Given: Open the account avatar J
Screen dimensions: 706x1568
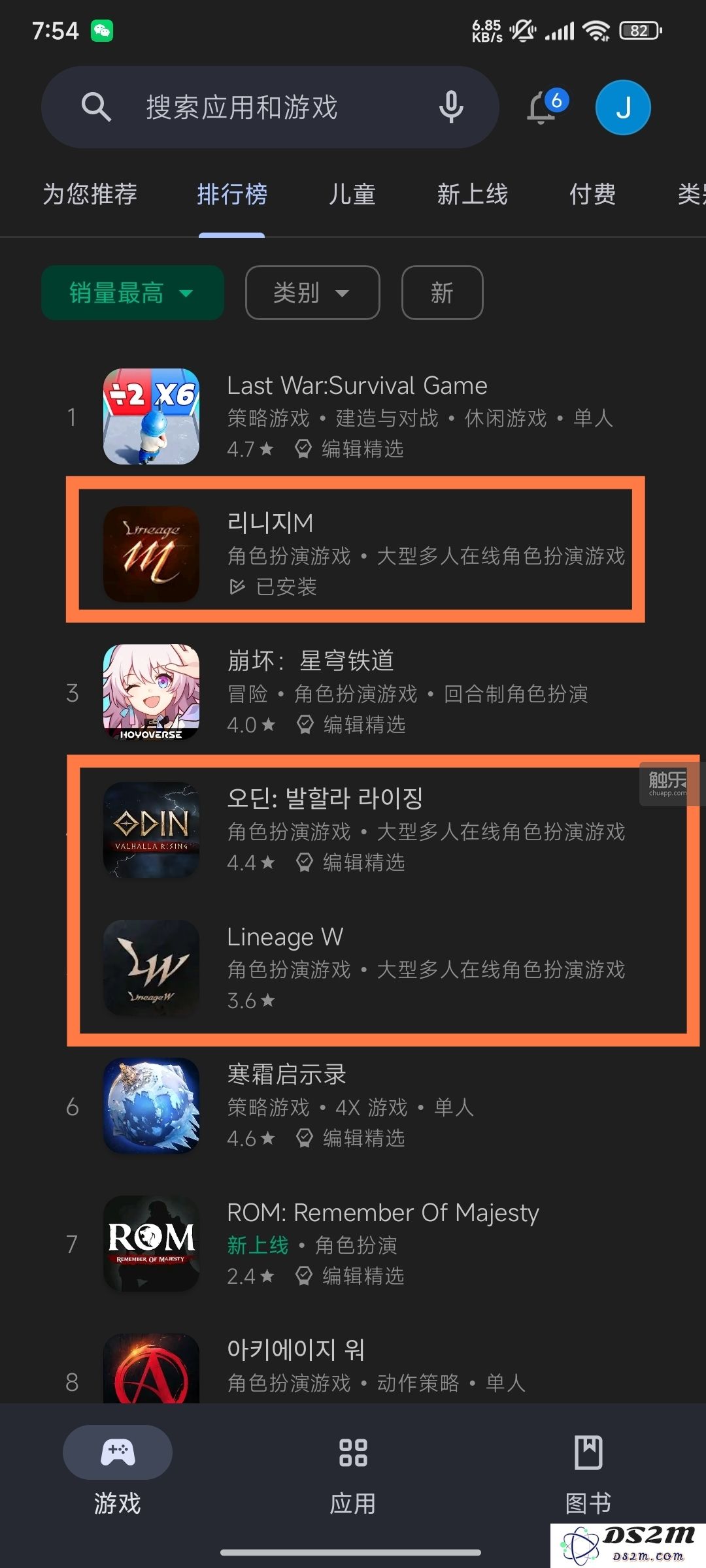Looking at the screenshot, I should coord(623,107).
